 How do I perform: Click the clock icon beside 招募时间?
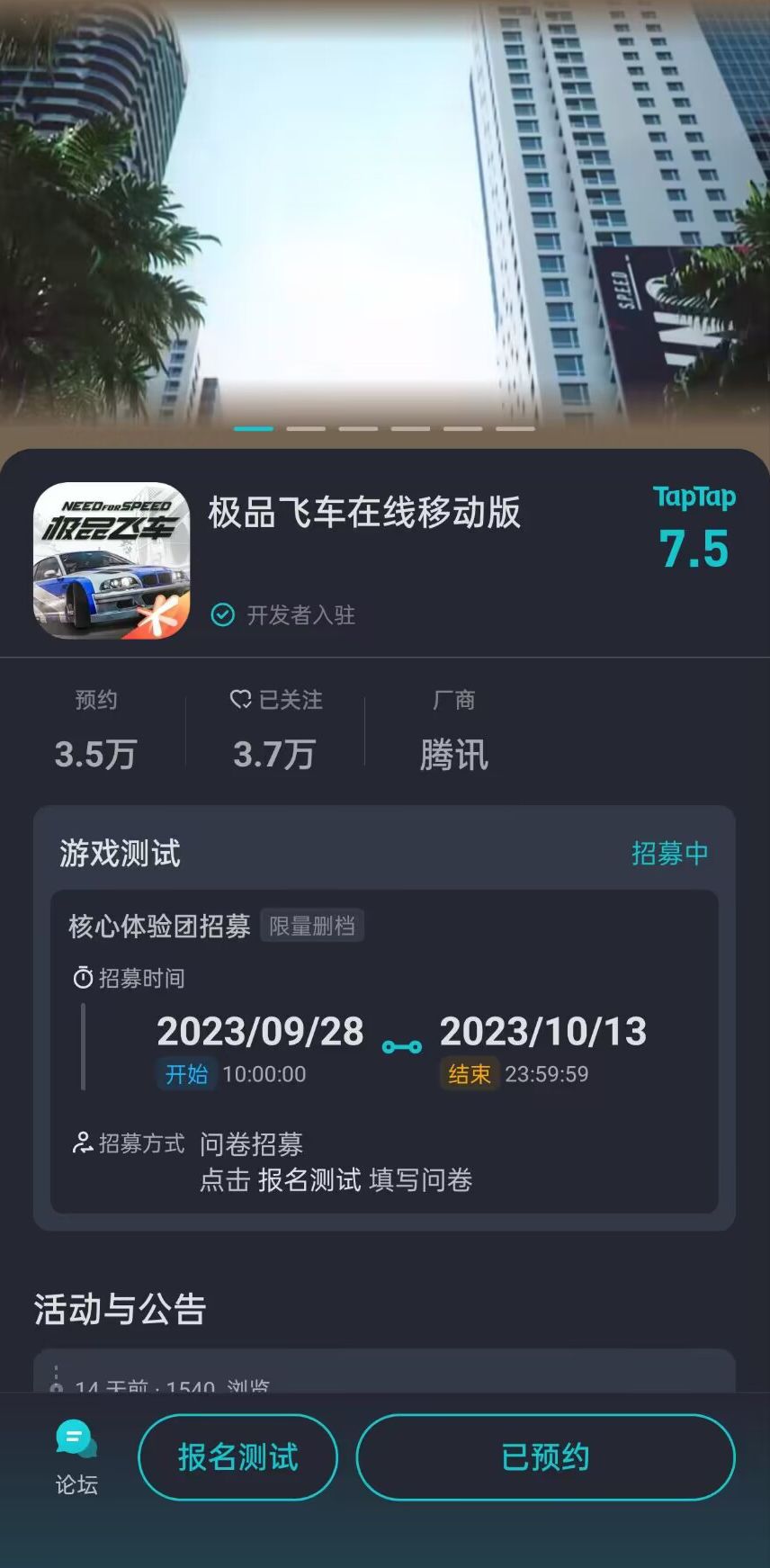[x=82, y=978]
